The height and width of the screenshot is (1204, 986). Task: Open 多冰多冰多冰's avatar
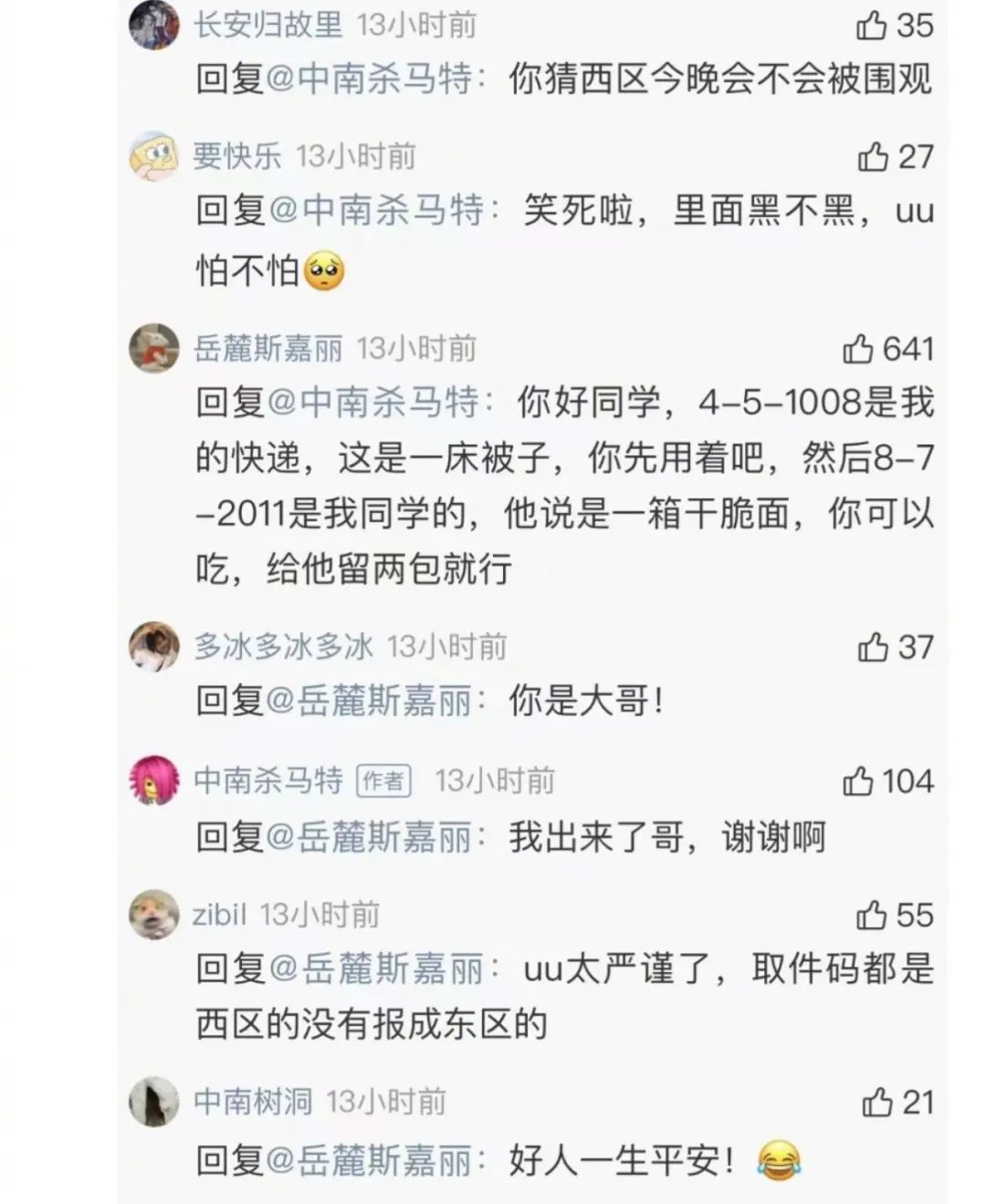(153, 647)
